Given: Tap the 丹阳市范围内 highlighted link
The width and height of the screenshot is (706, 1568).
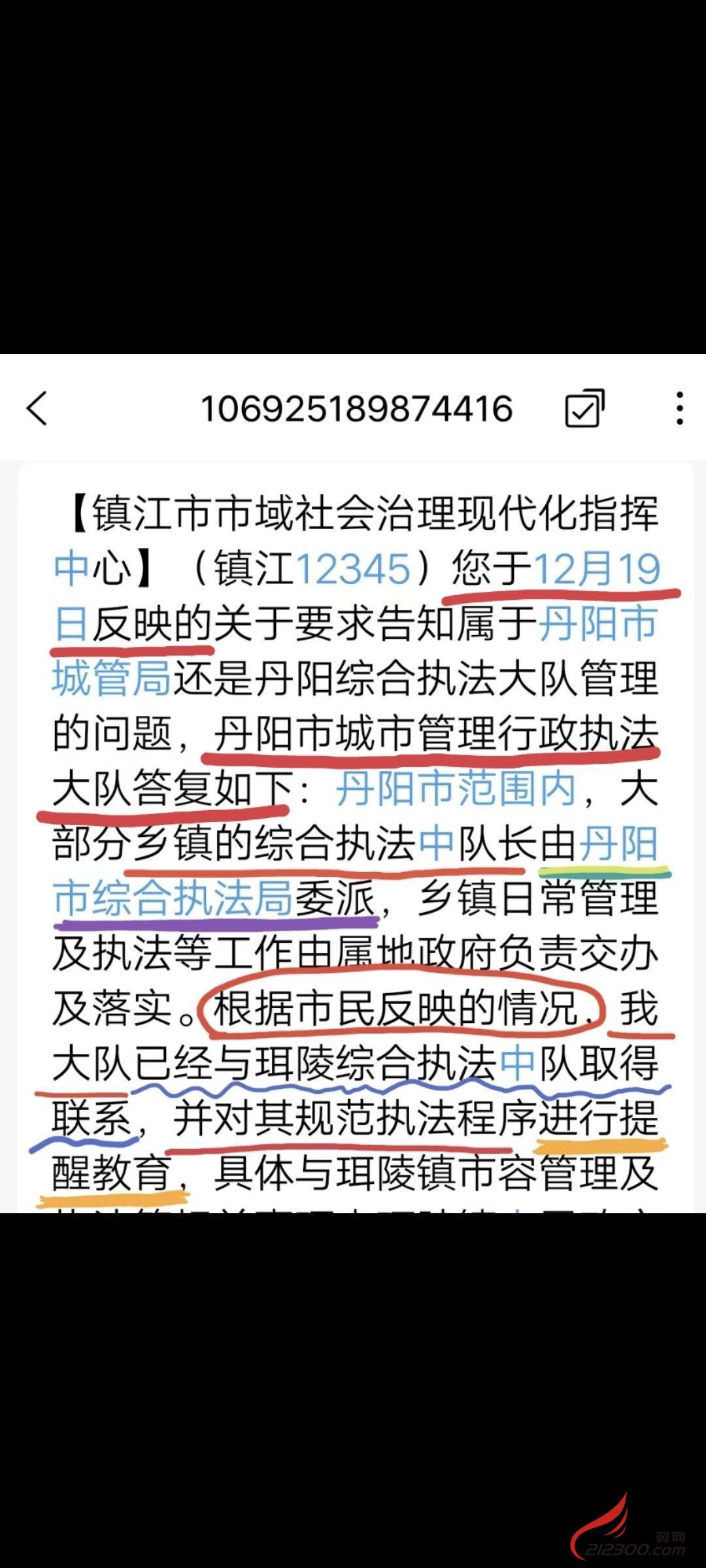Looking at the screenshot, I should pyautogui.click(x=456, y=789).
